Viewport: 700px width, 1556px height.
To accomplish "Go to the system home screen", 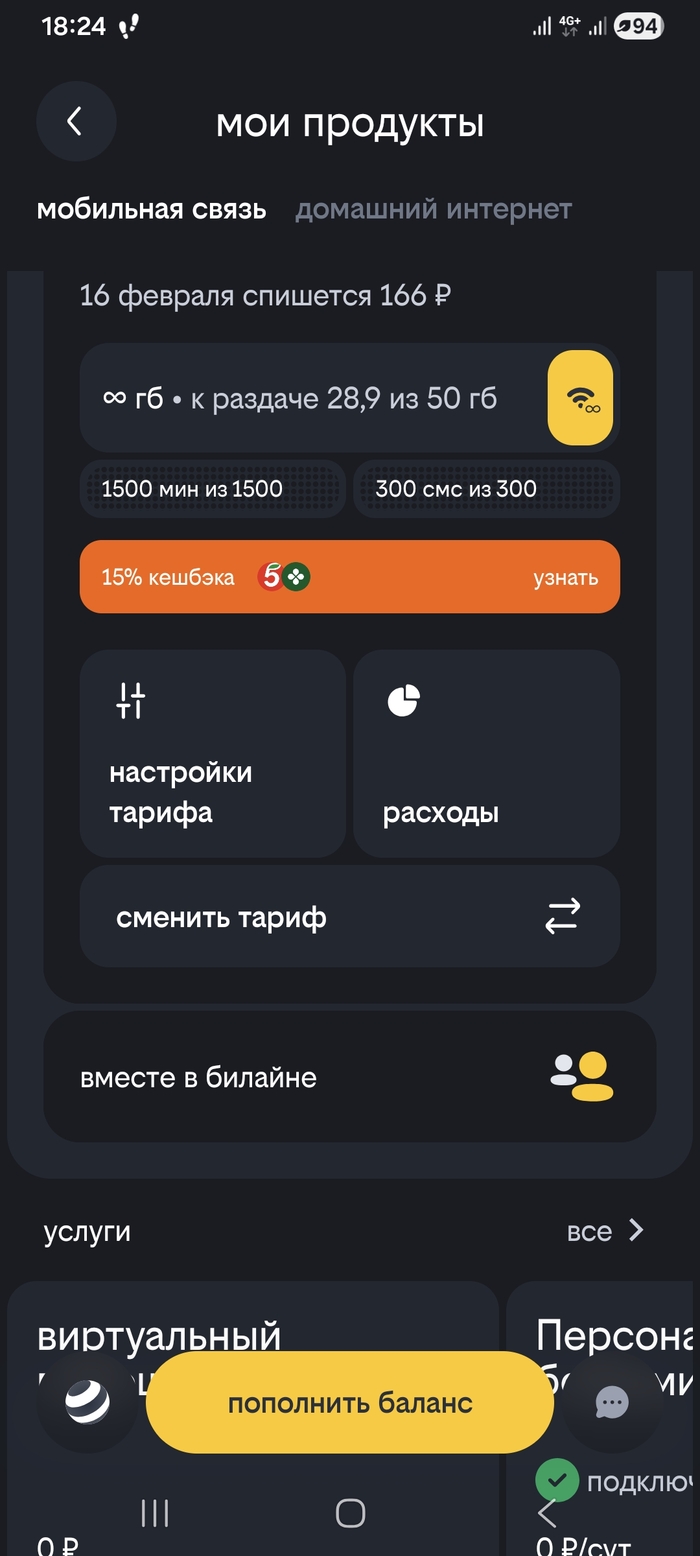I will [350, 1513].
